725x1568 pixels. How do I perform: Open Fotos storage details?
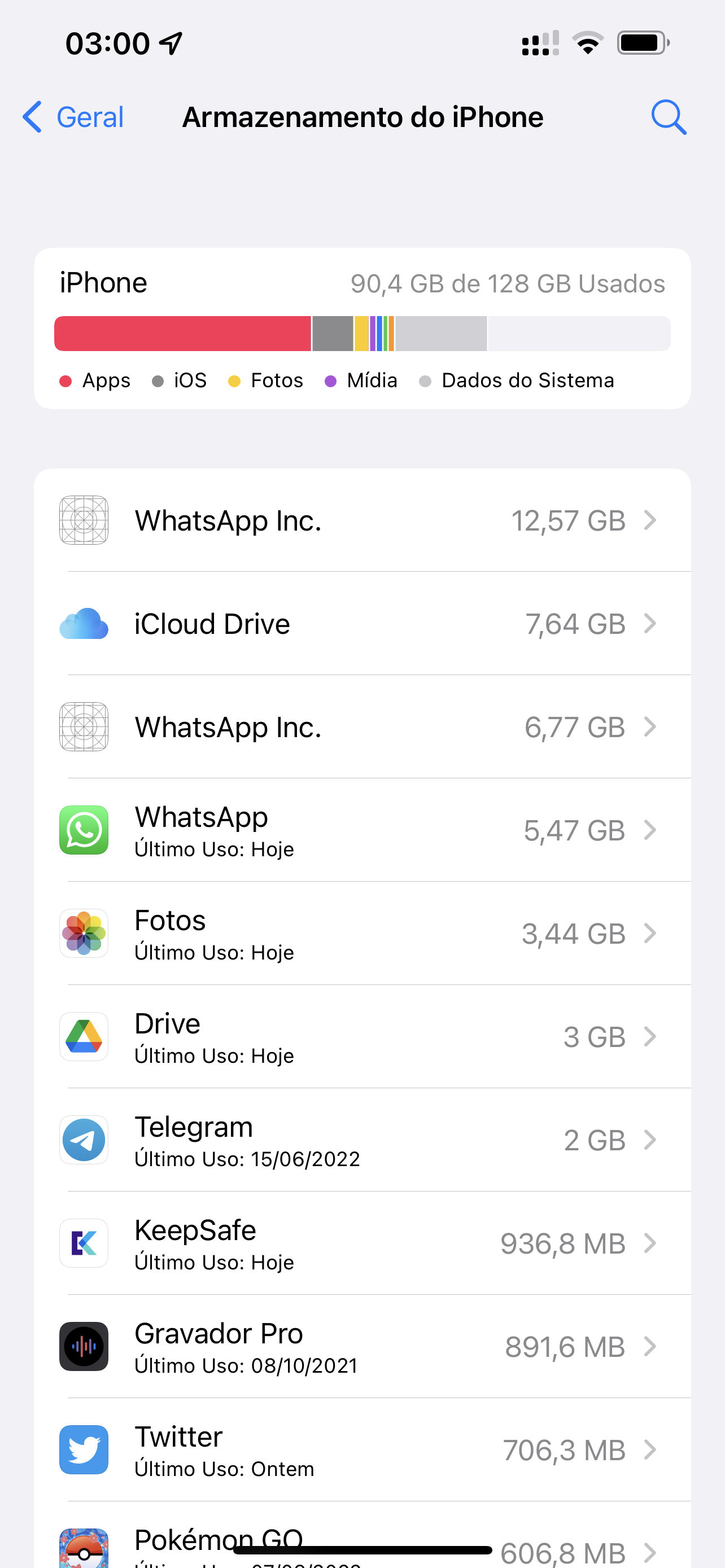pos(362,934)
